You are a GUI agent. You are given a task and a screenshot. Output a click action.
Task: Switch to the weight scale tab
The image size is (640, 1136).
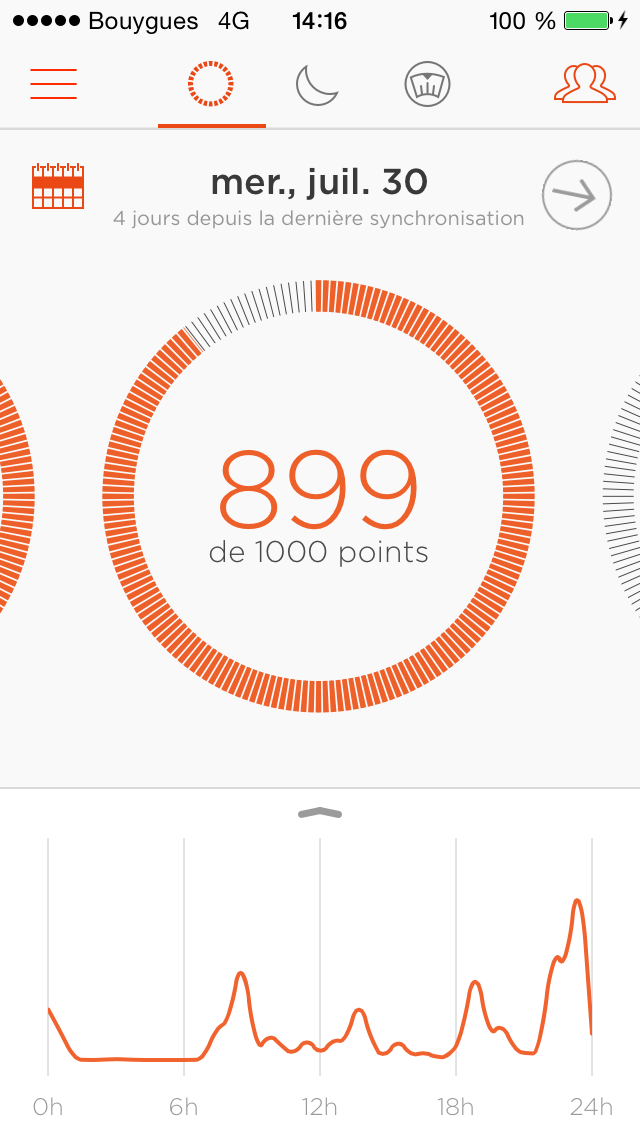pos(428,85)
